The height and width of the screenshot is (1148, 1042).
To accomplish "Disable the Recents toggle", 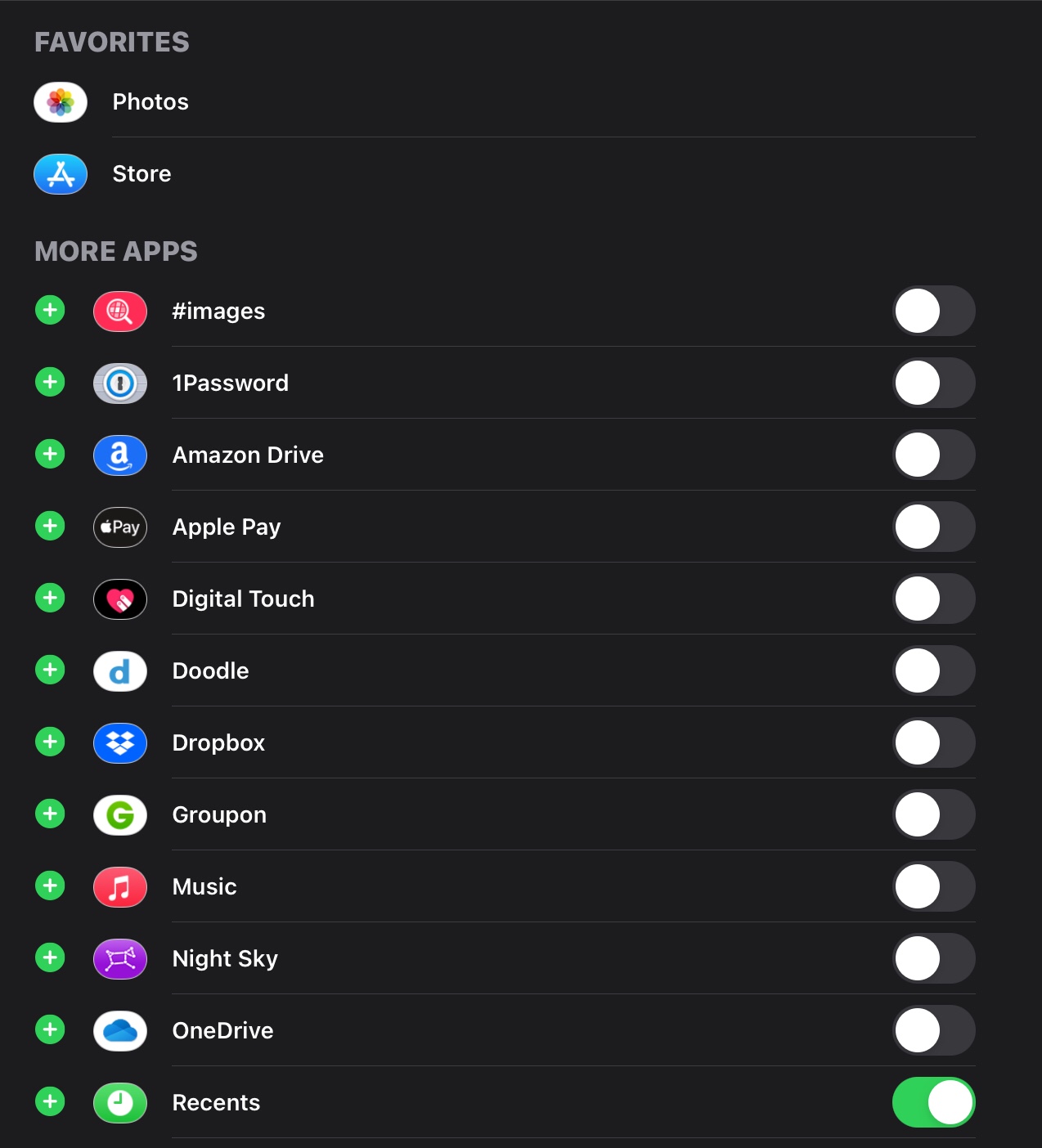I will pos(933,1102).
